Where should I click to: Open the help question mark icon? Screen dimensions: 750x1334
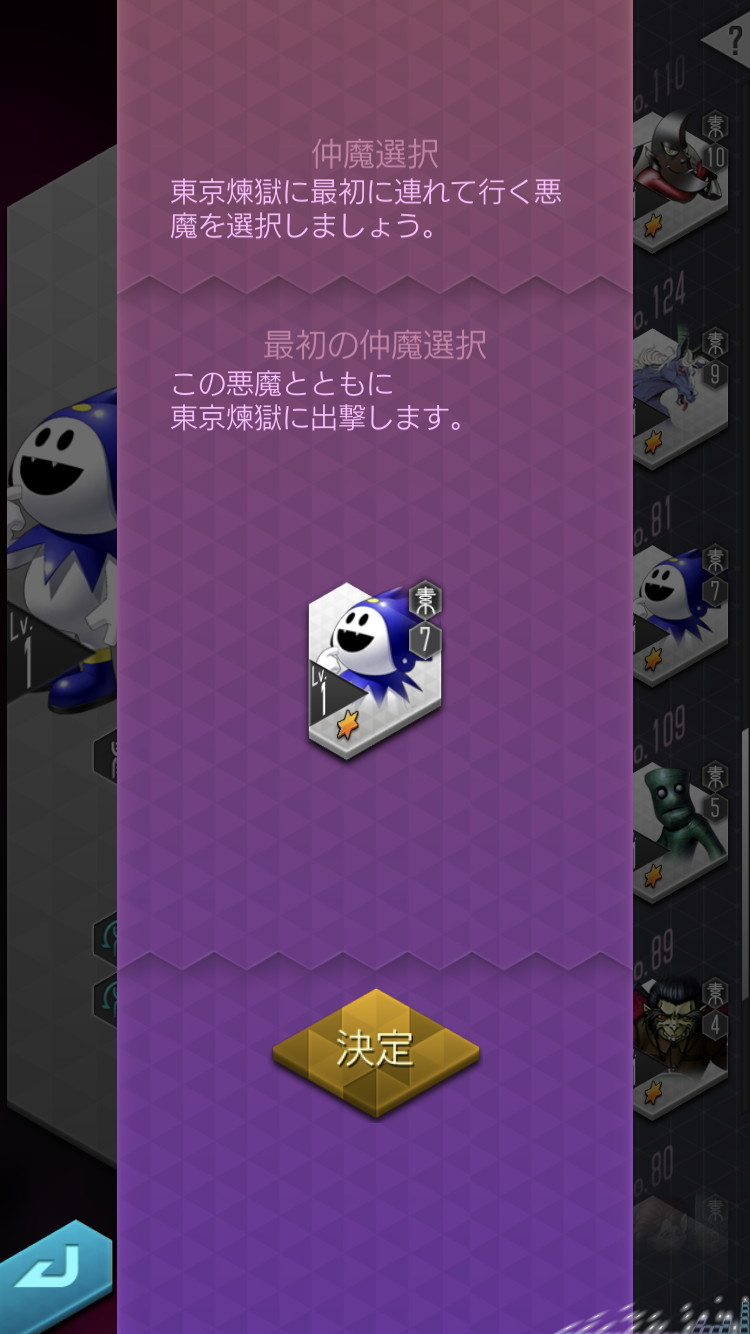click(732, 42)
